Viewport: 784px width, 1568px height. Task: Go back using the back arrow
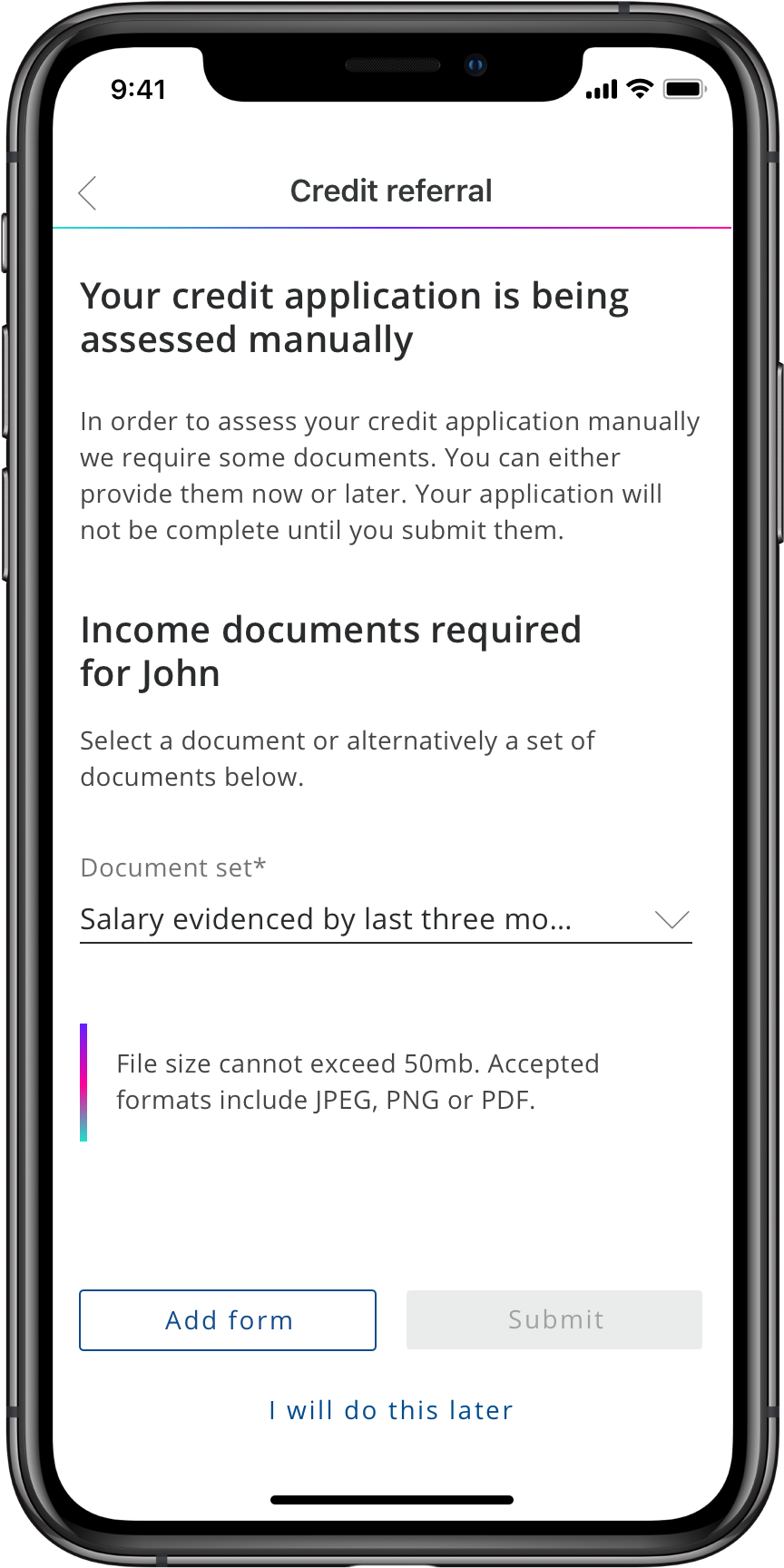pyautogui.click(x=88, y=192)
